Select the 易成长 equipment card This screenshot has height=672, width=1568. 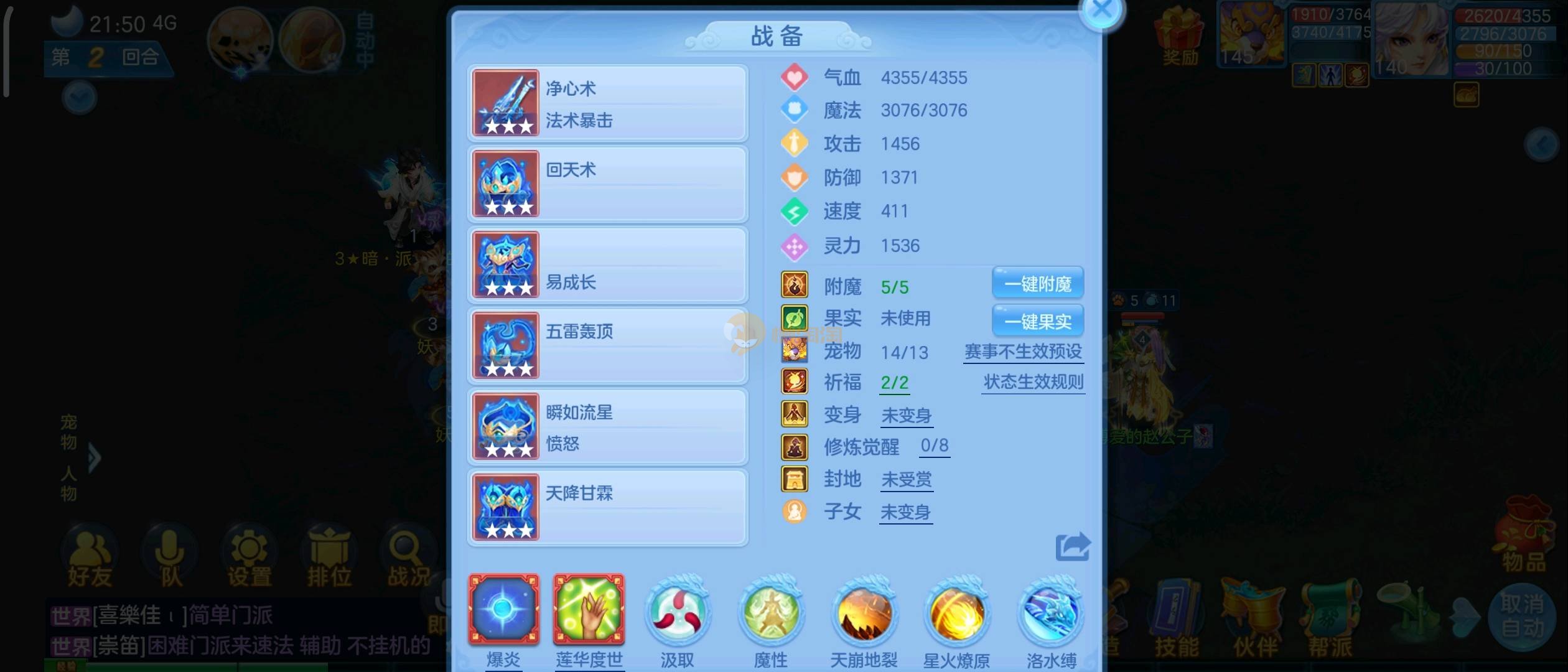[607, 265]
